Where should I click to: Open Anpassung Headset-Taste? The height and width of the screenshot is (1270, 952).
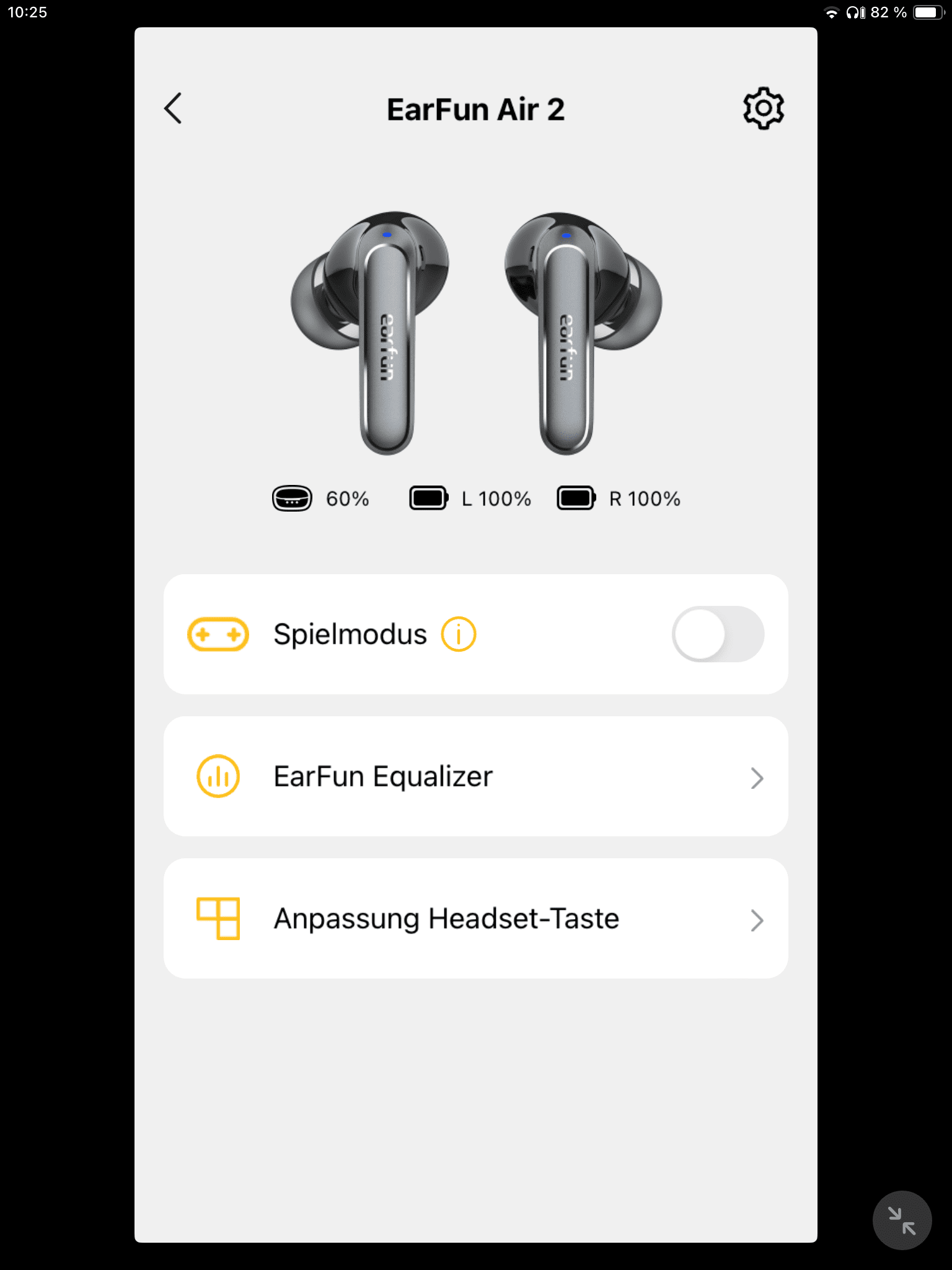pyautogui.click(x=475, y=918)
